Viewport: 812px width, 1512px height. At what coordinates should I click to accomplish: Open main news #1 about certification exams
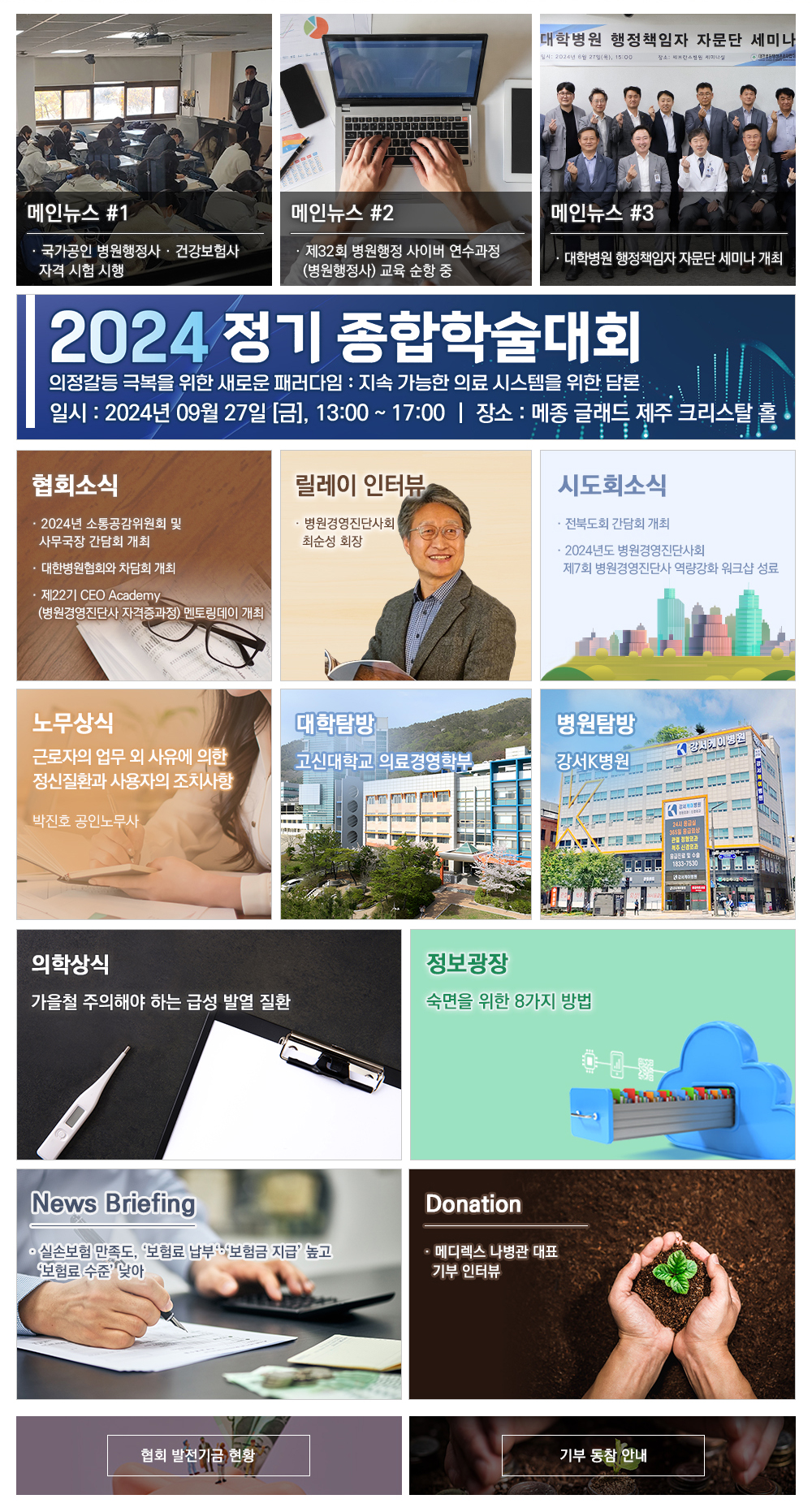(144, 150)
